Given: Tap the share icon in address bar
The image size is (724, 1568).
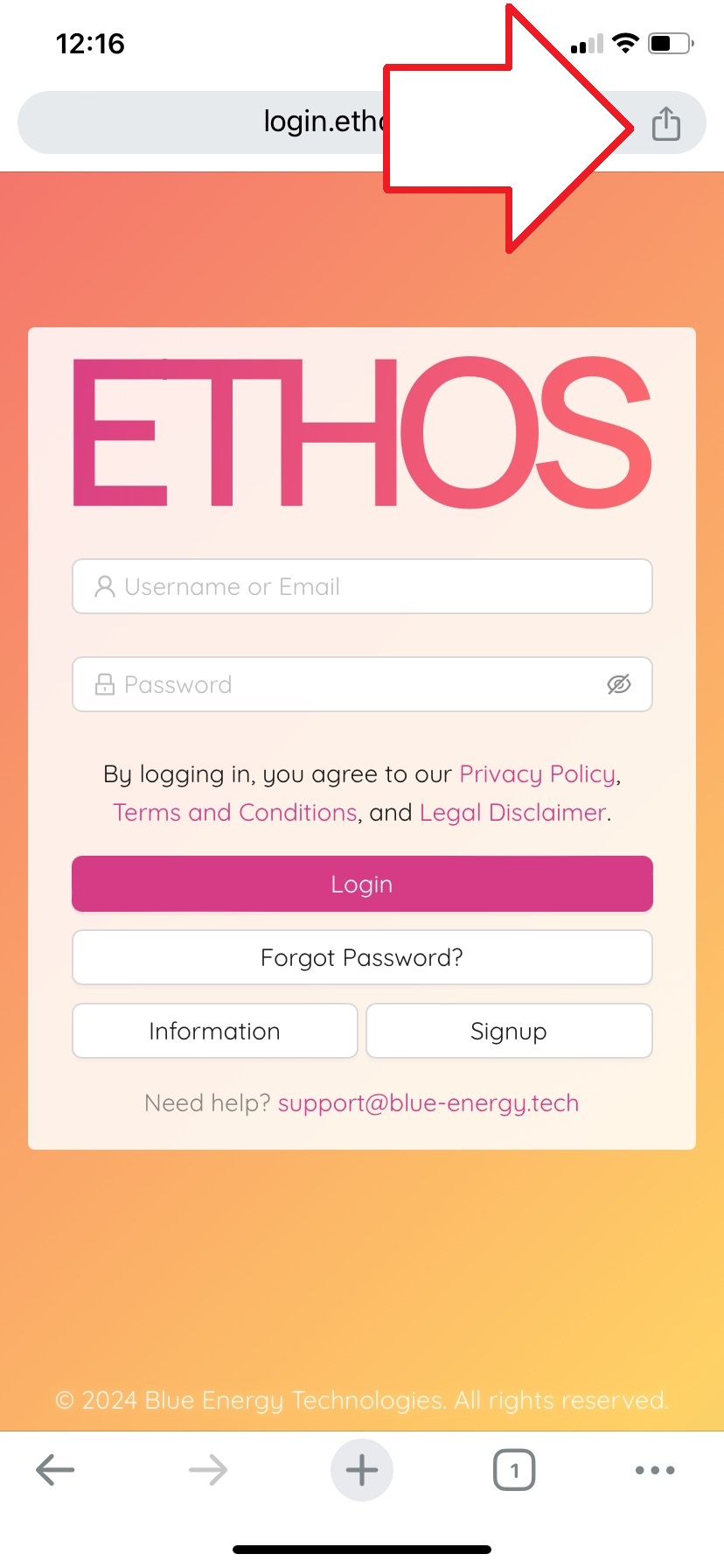Looking at the screenshot, I should (665, 123).
